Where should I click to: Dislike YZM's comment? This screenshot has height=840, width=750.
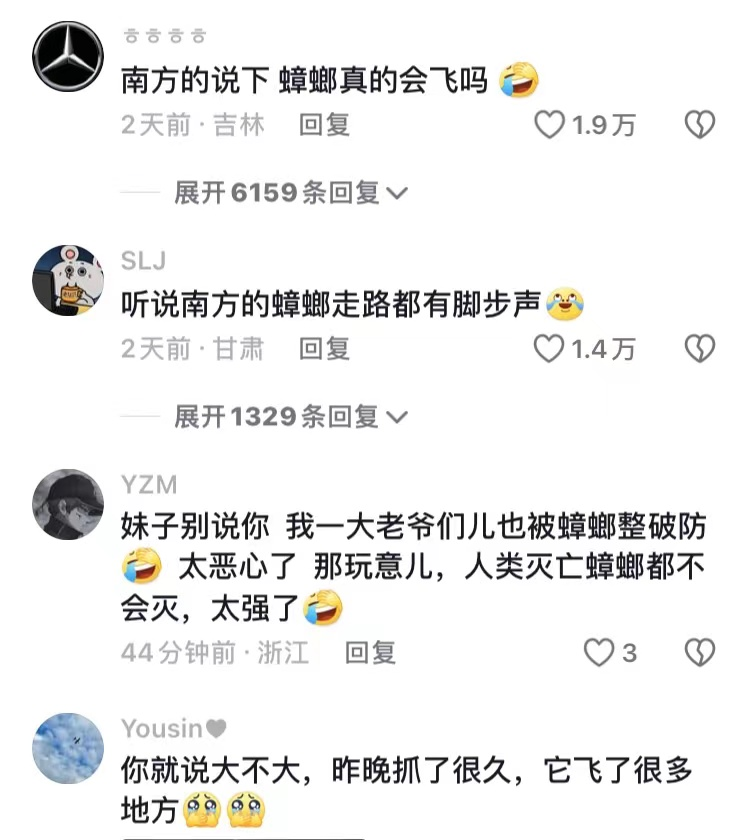pyautogui.click(x=699, y=653)
